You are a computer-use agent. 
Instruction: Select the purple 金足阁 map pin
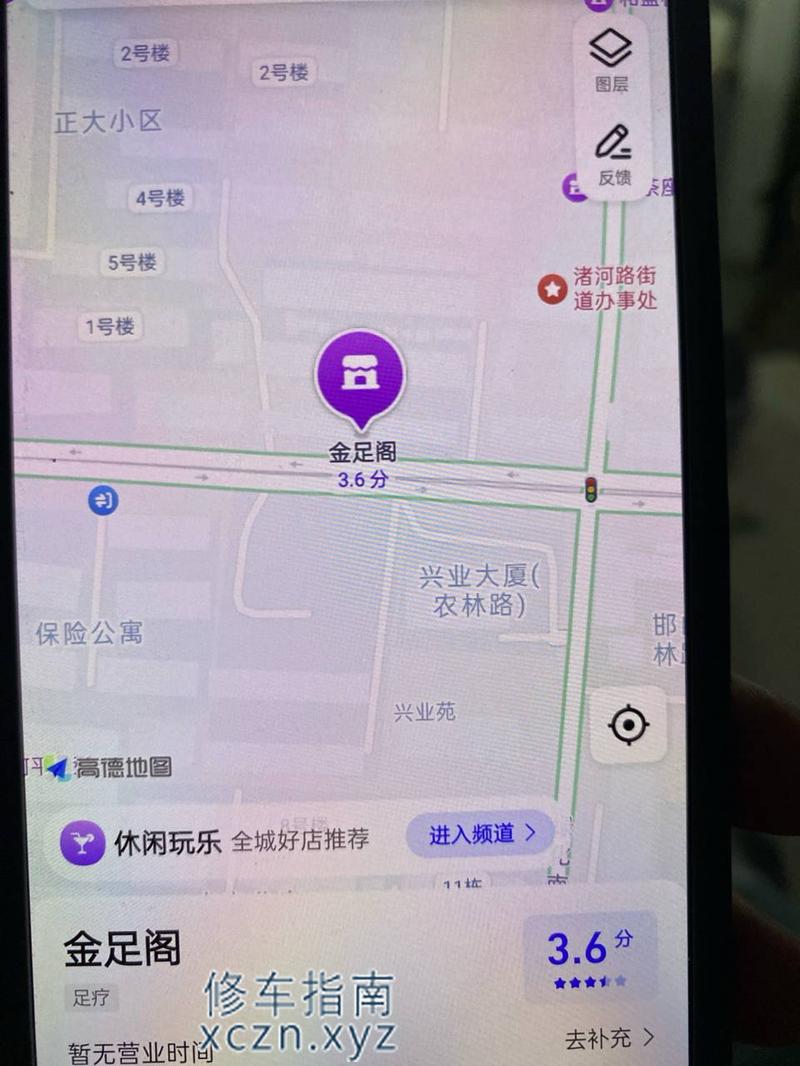point(360,377)
